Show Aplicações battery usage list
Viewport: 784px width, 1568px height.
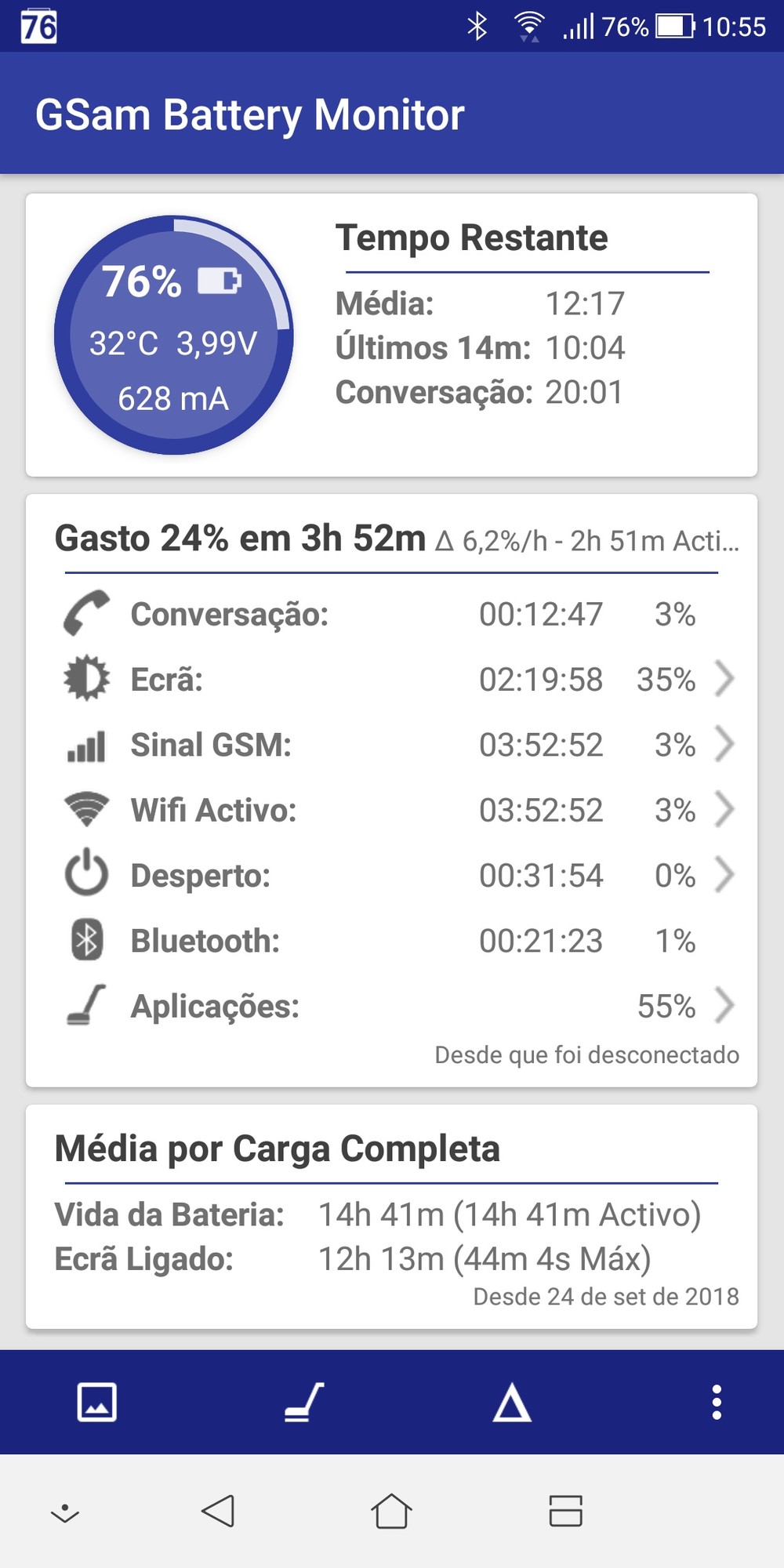[x=392, y=1006]
